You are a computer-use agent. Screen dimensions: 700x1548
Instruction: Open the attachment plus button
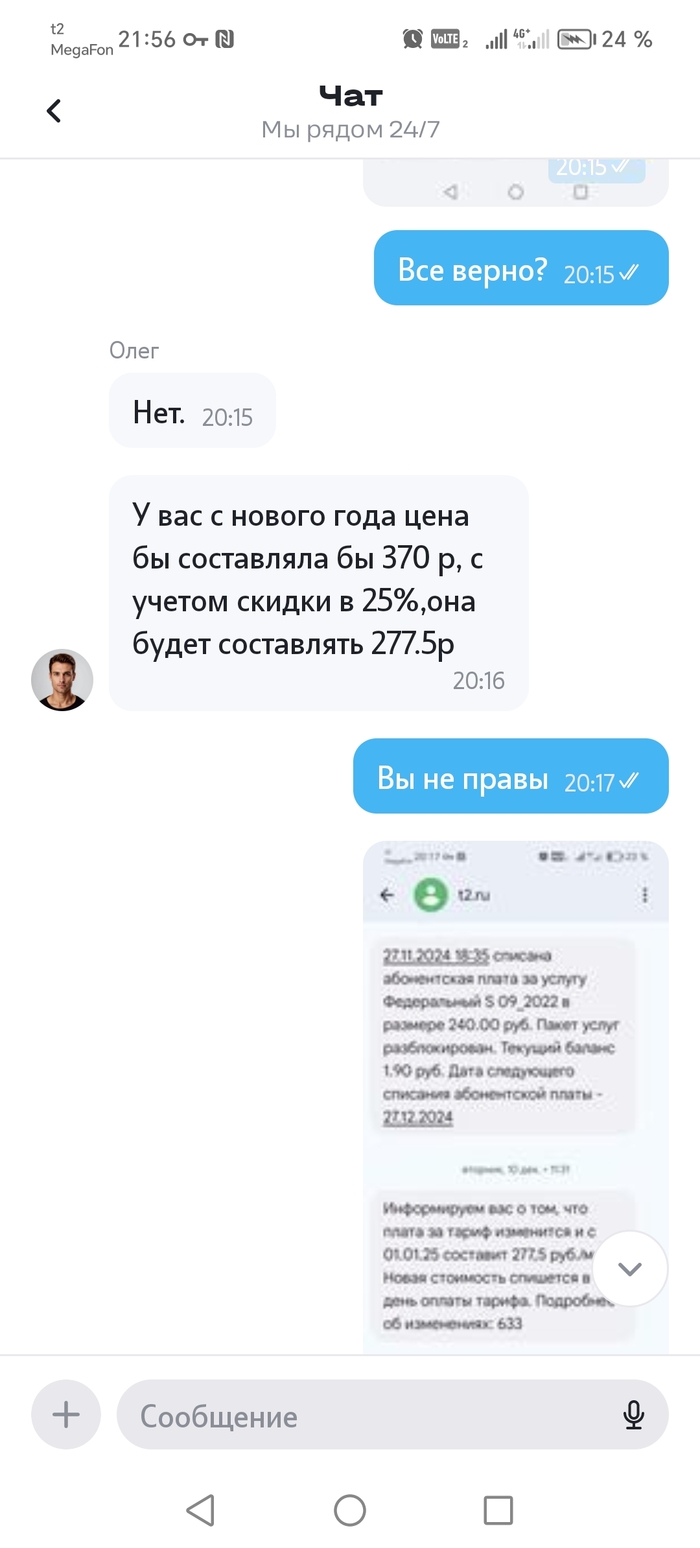(66, 1414)
